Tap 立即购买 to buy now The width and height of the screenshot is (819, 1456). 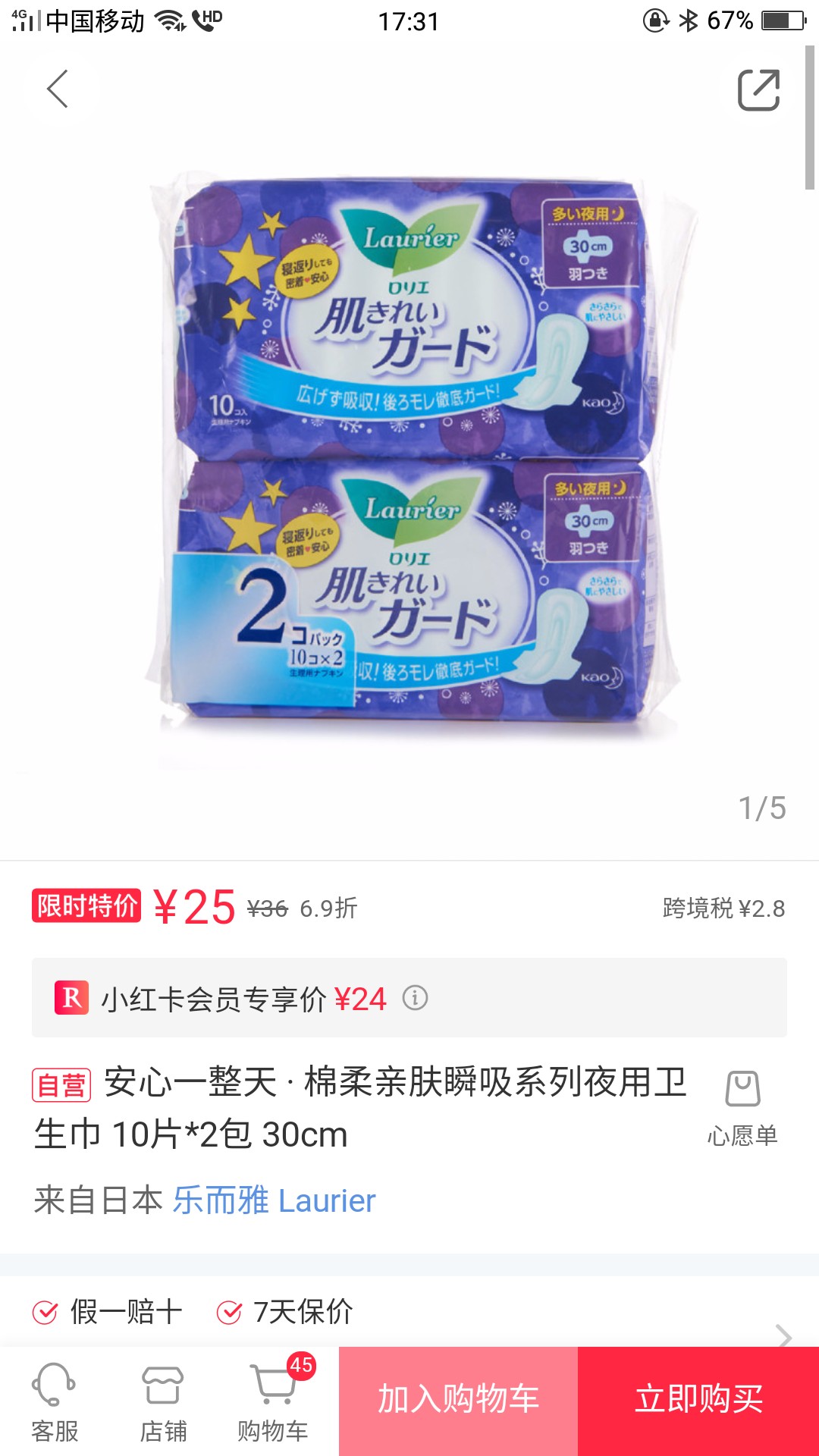click(x=698, y=1401)
